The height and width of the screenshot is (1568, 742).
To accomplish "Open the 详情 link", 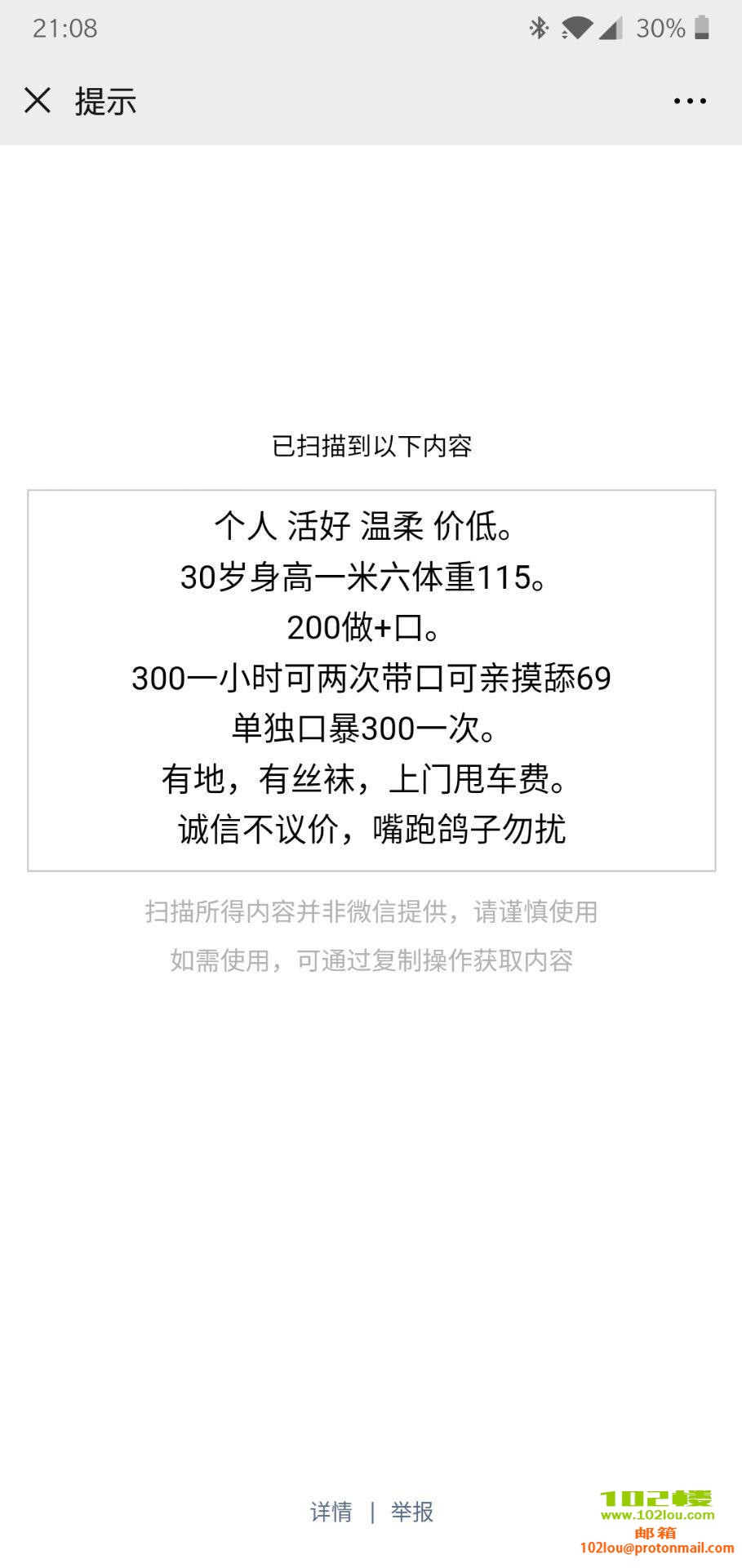I will 331,1512.
